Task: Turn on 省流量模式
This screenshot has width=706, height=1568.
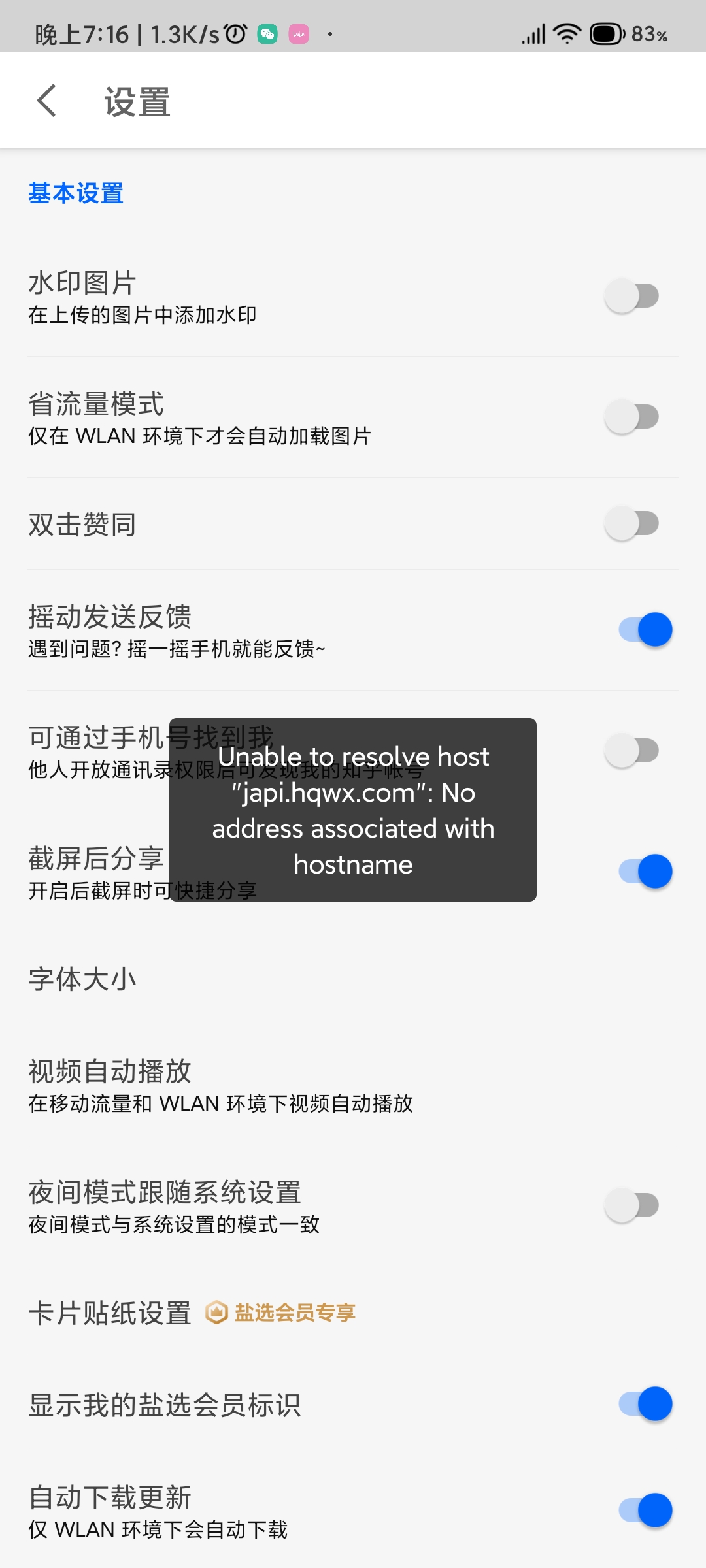Action: point(631,417)
